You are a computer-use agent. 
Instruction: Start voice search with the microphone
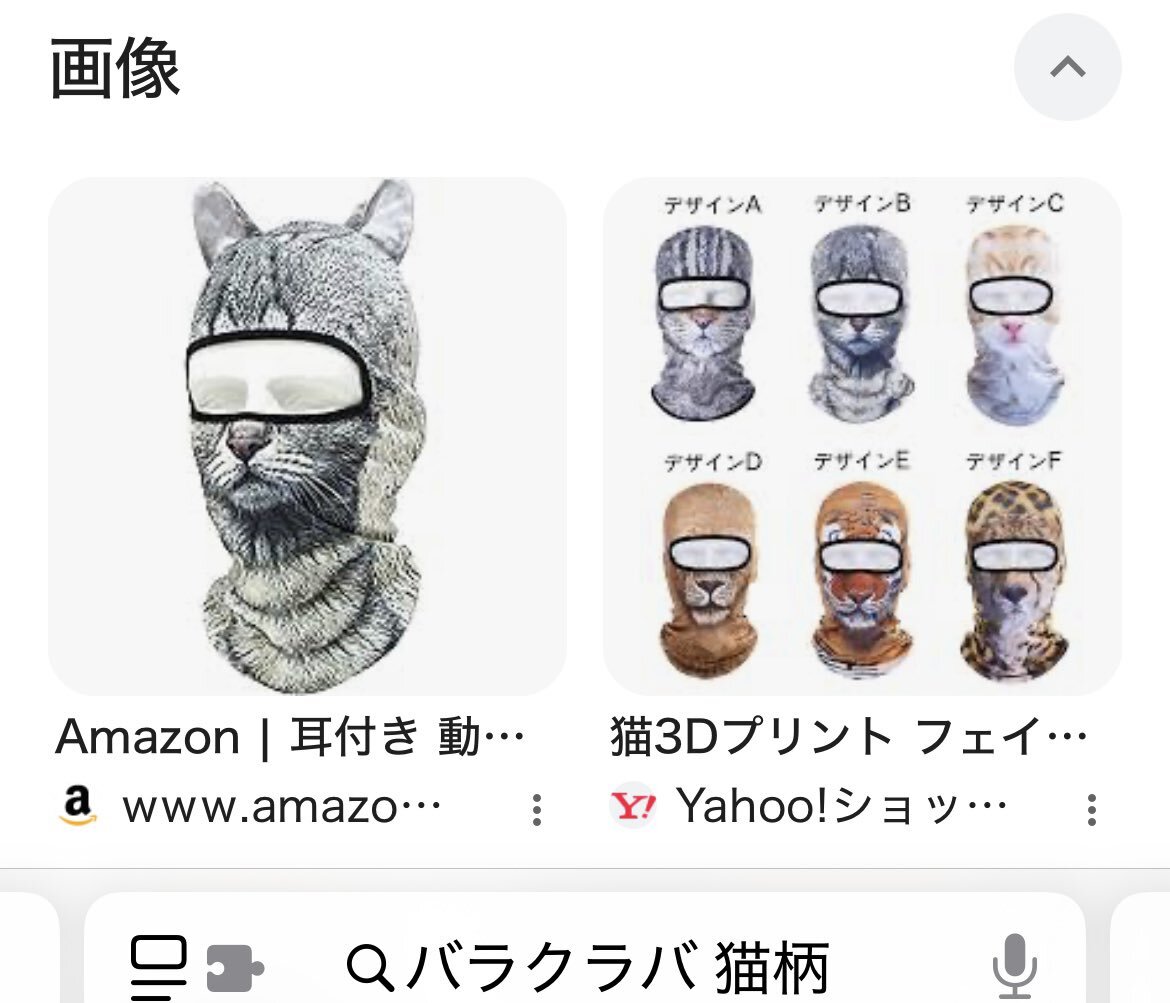tap(1015, 966)
